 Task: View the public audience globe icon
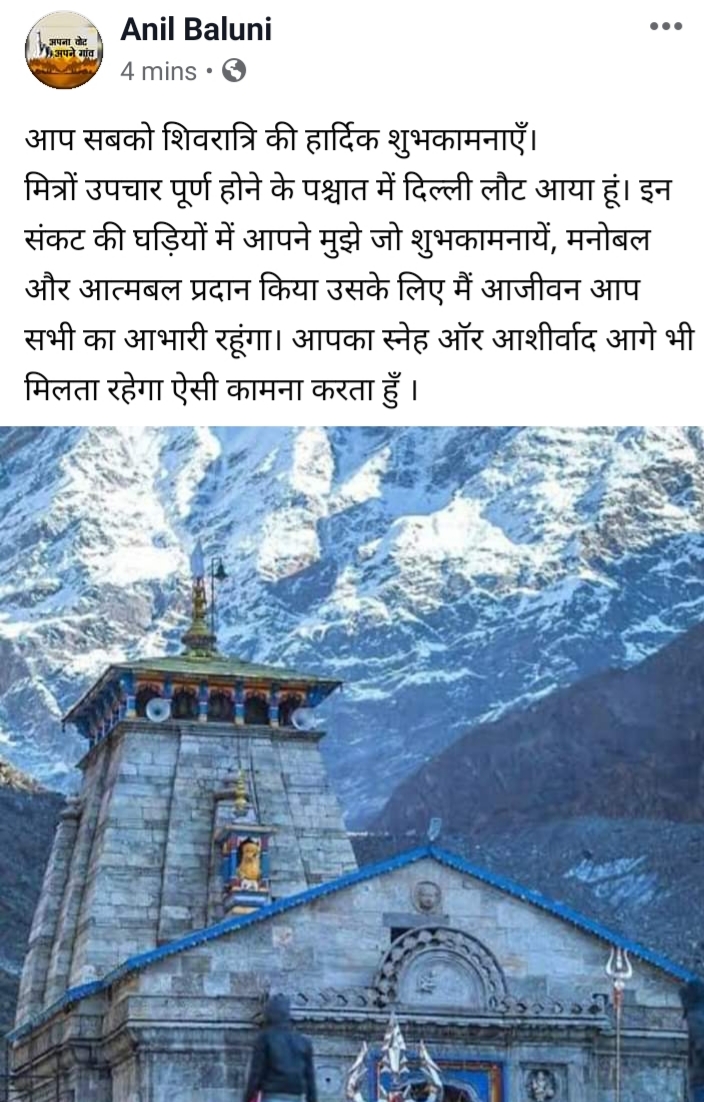233,71
